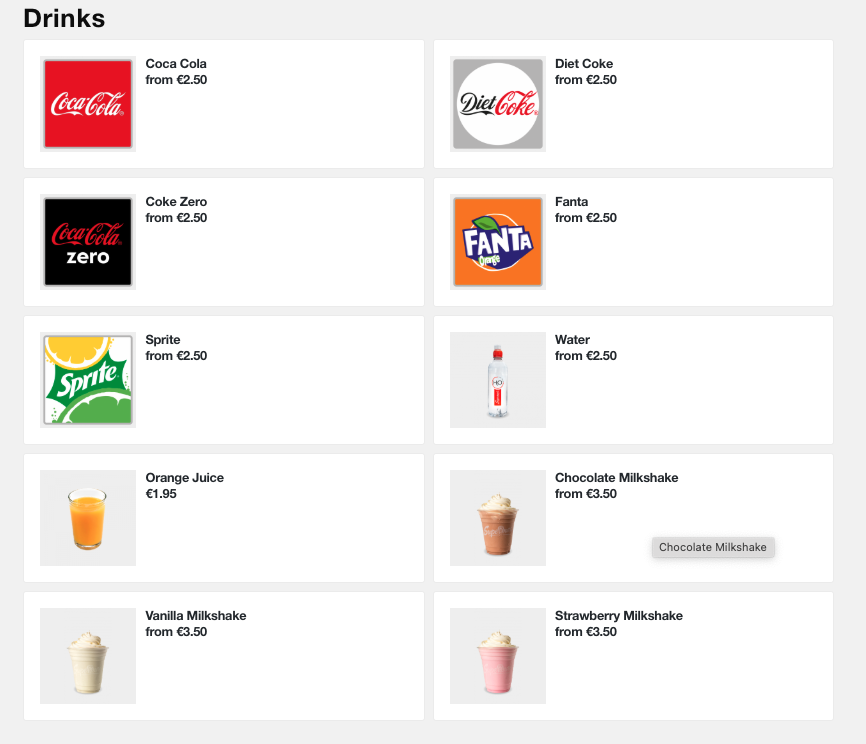Viewport: 866px width, 744px height.
Task: Select the Vanilla Milkshake item
Action: tap(224, 656)
